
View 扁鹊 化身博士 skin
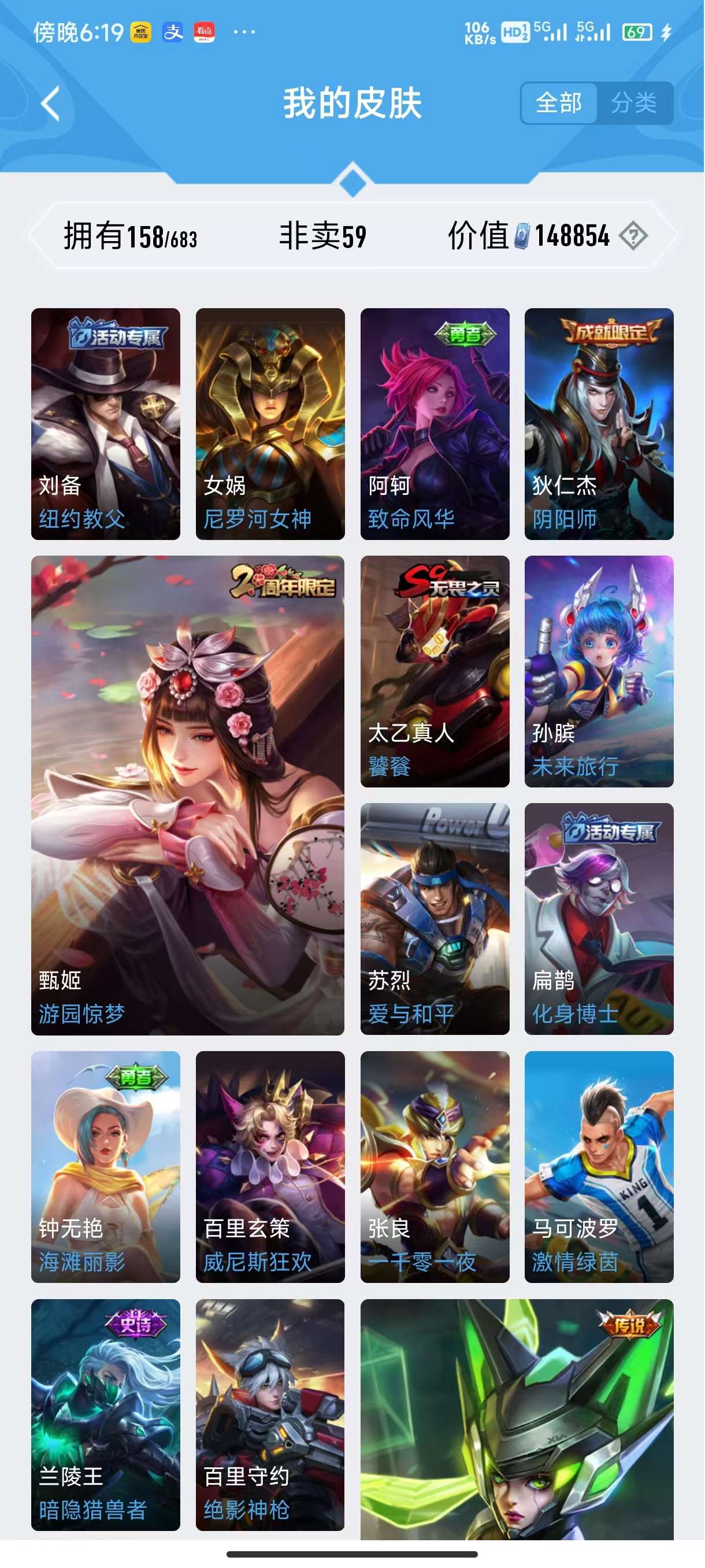(x=599, y=919)
